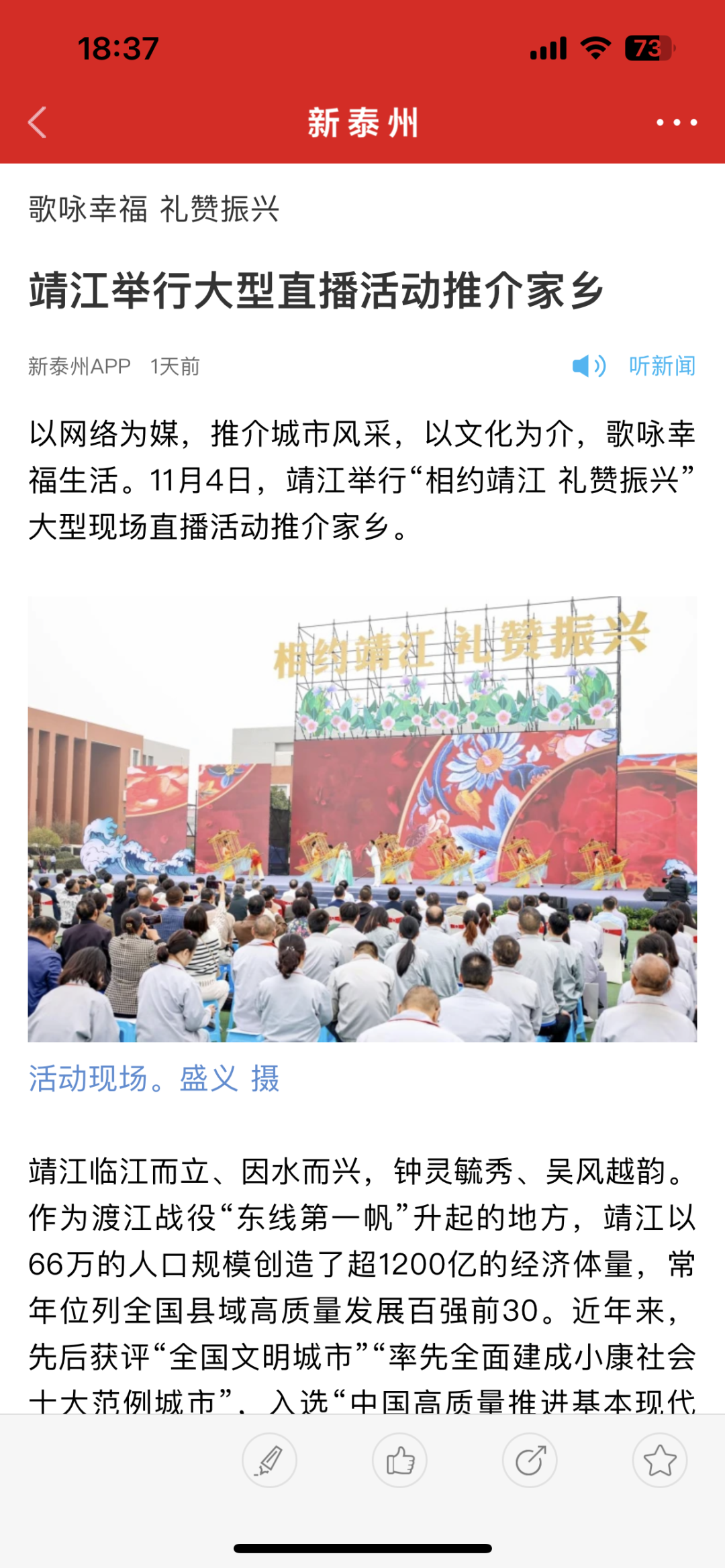Open the three-dot overflow menu

coord(676,123)
